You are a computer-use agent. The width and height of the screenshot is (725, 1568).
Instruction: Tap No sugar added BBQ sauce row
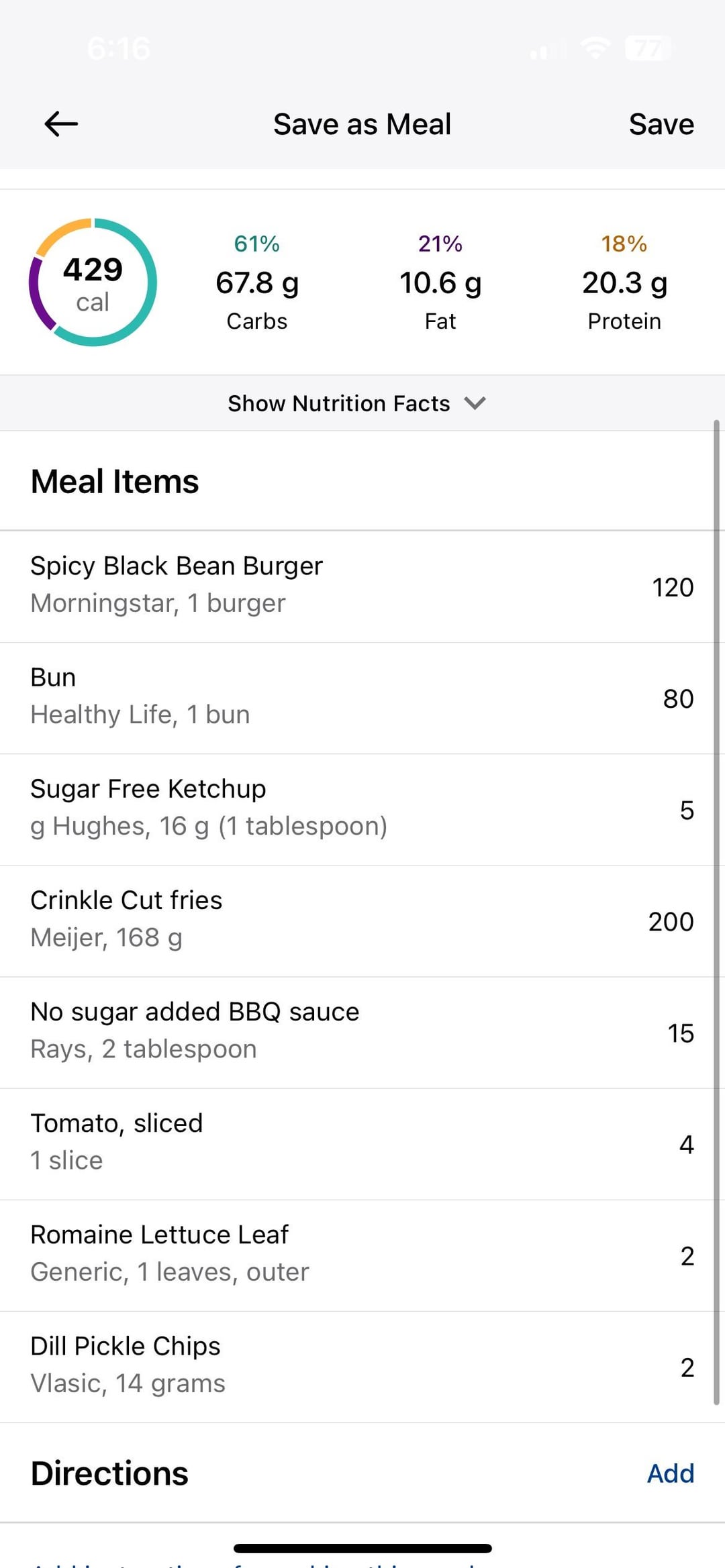tap(362, 1033)
